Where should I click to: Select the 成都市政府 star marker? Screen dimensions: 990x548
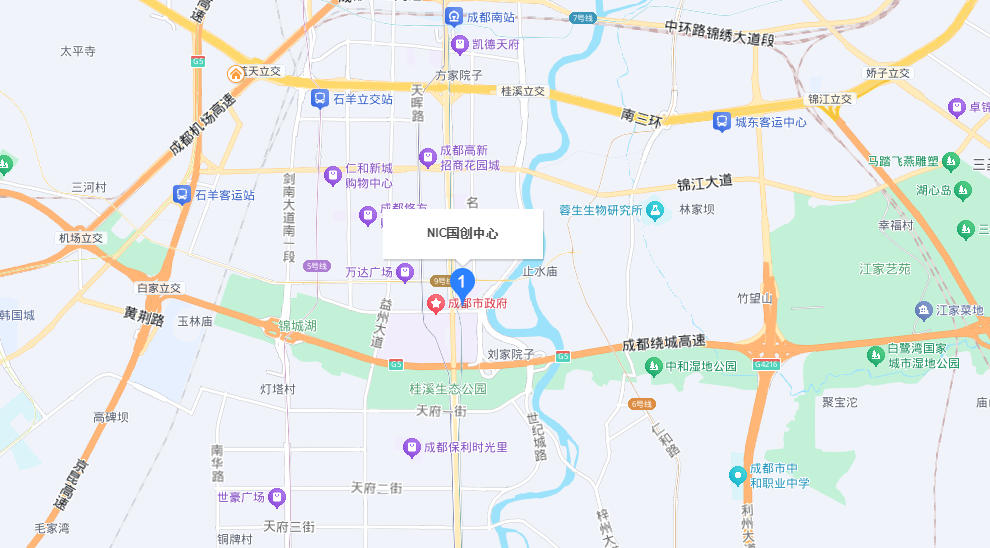(x=437, y=302)
